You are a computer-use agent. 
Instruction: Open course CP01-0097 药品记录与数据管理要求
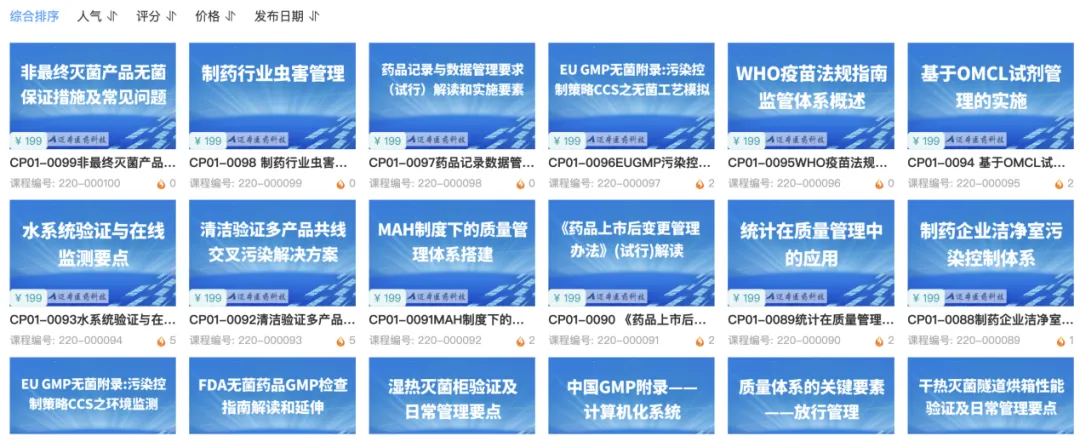pyautogui.click(x=452, y=95)
